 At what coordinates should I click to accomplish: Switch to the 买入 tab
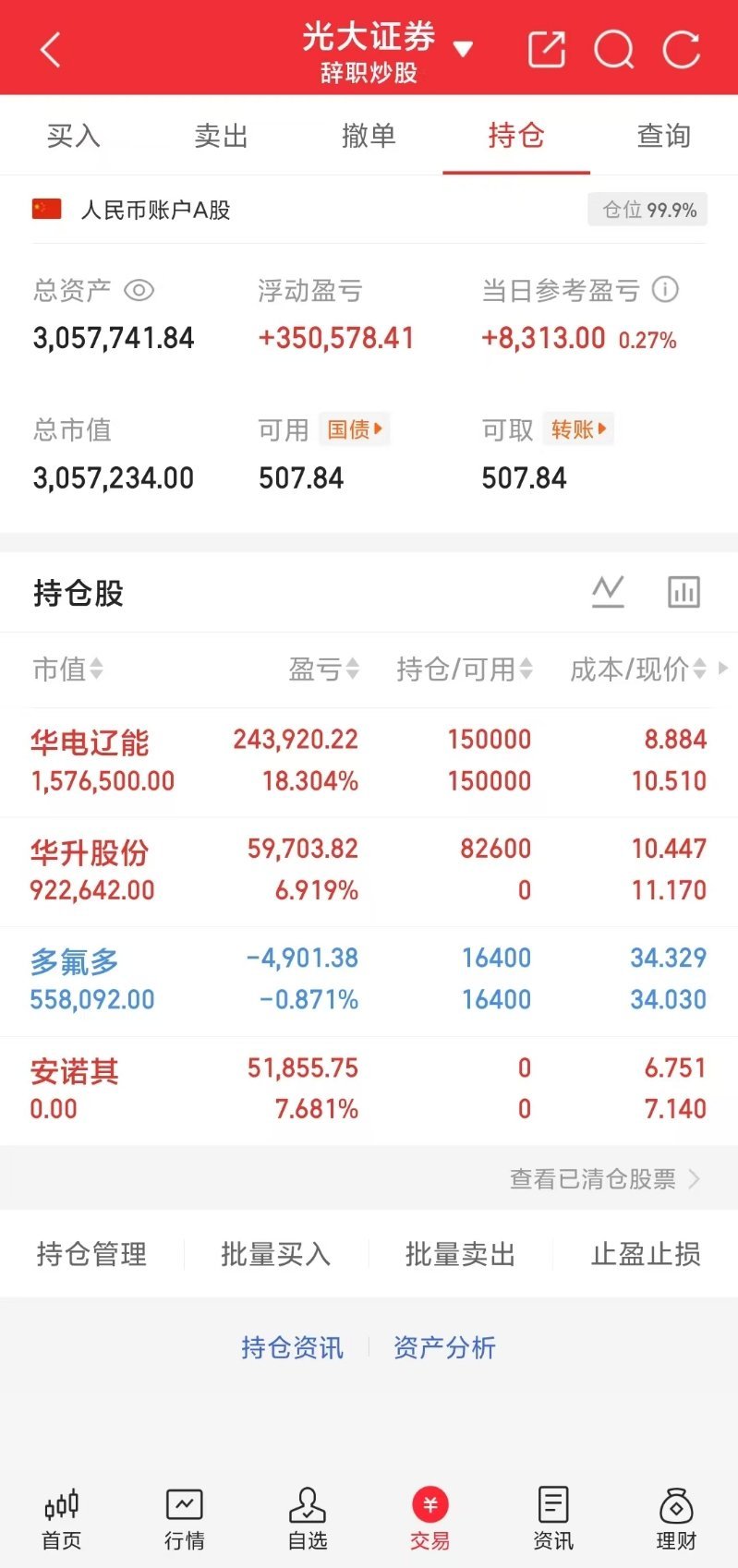(x=74, y=136)
